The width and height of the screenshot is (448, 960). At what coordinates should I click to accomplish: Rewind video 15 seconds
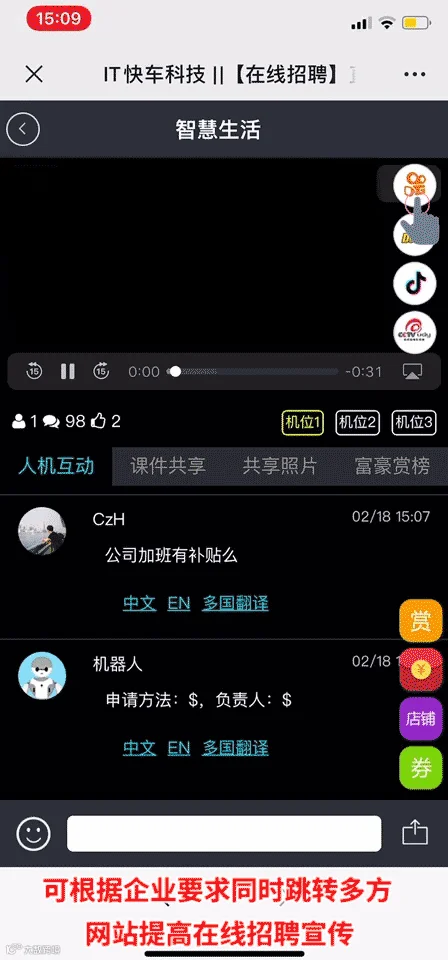[34, 371]
